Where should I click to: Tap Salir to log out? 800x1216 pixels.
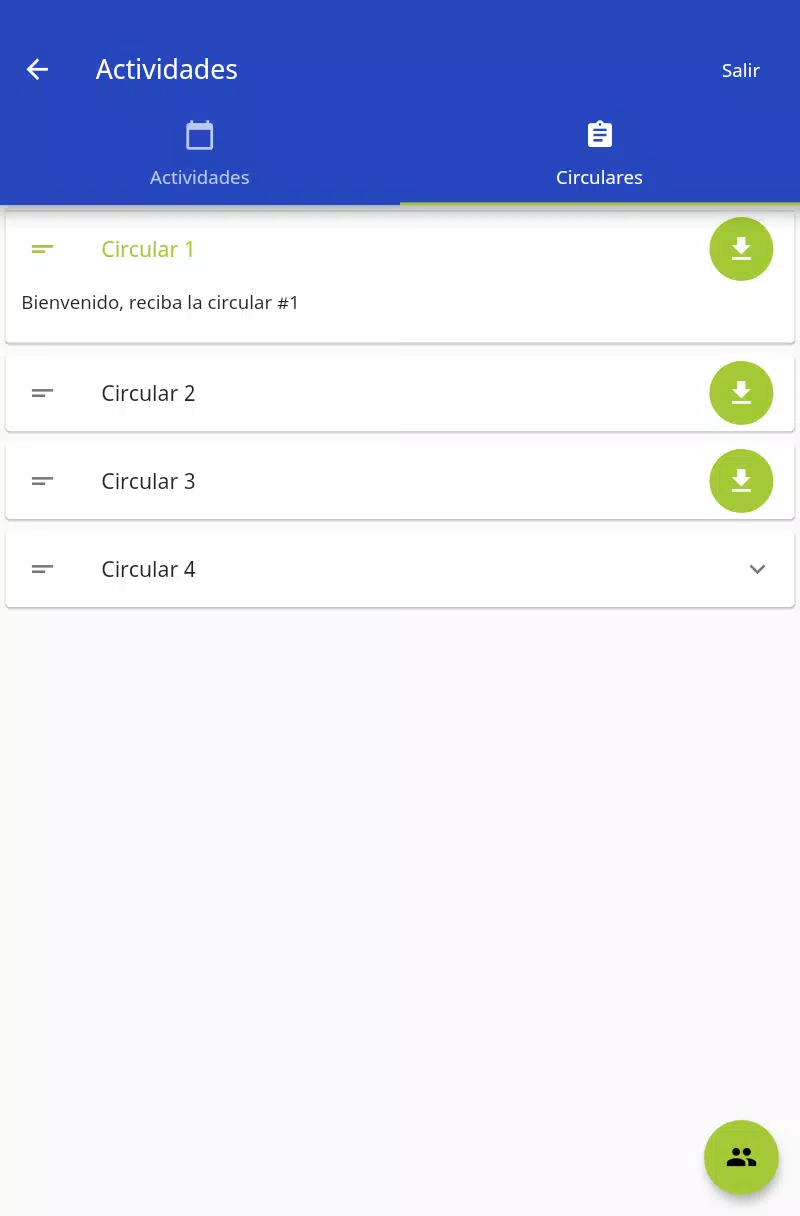[x=741, y=70]
